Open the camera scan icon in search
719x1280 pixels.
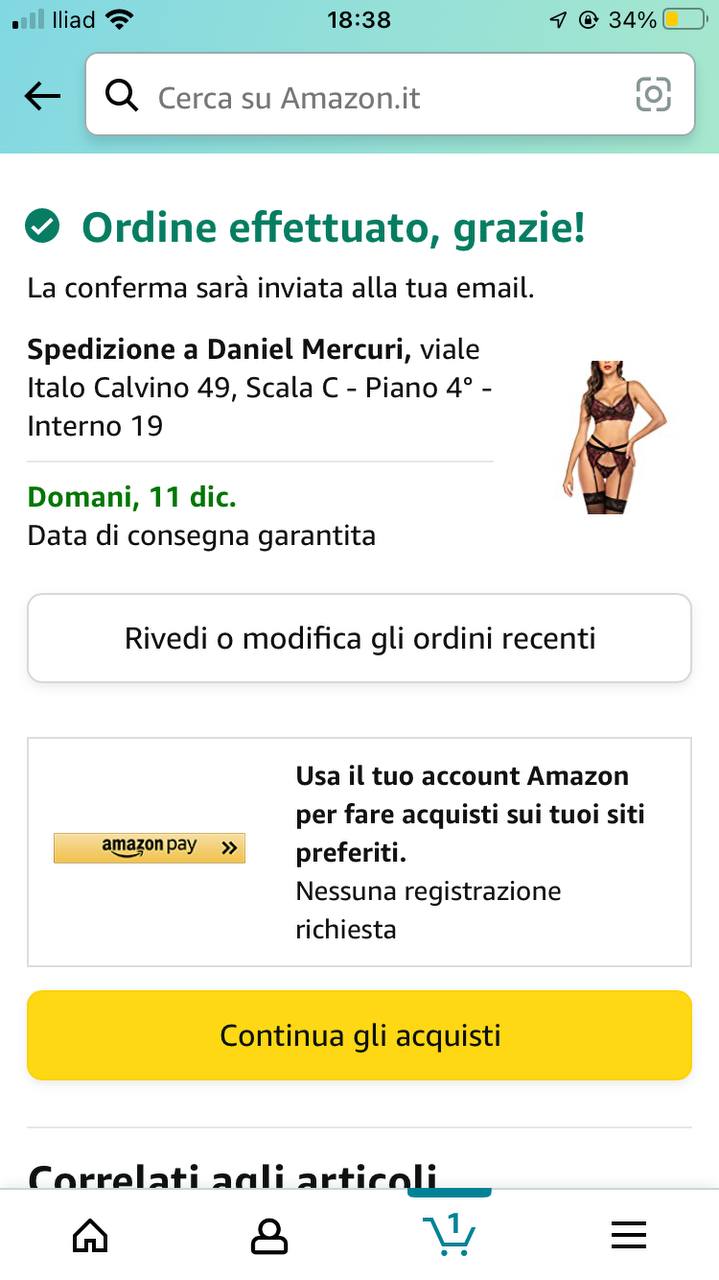click(x=653, y=95)
